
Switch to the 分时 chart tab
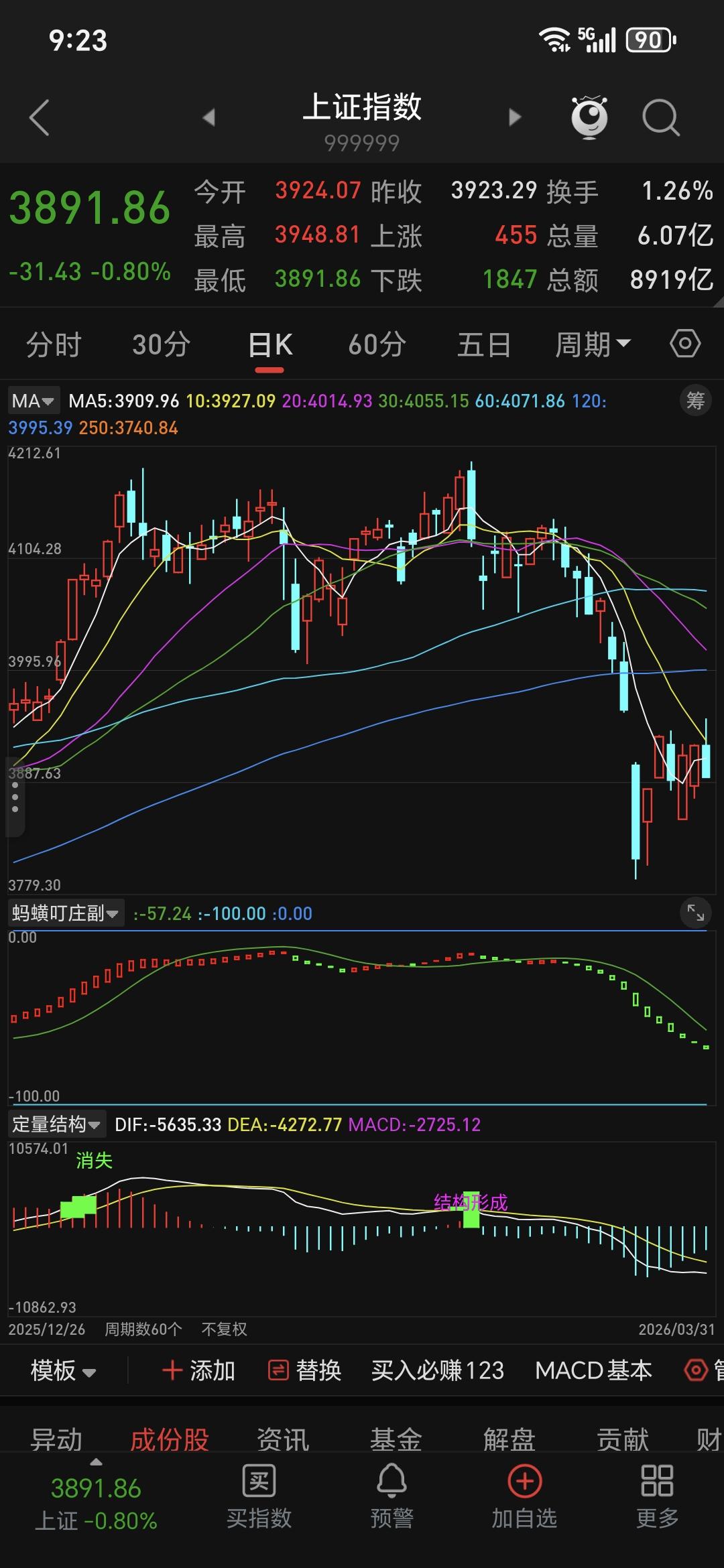[52, 344]
